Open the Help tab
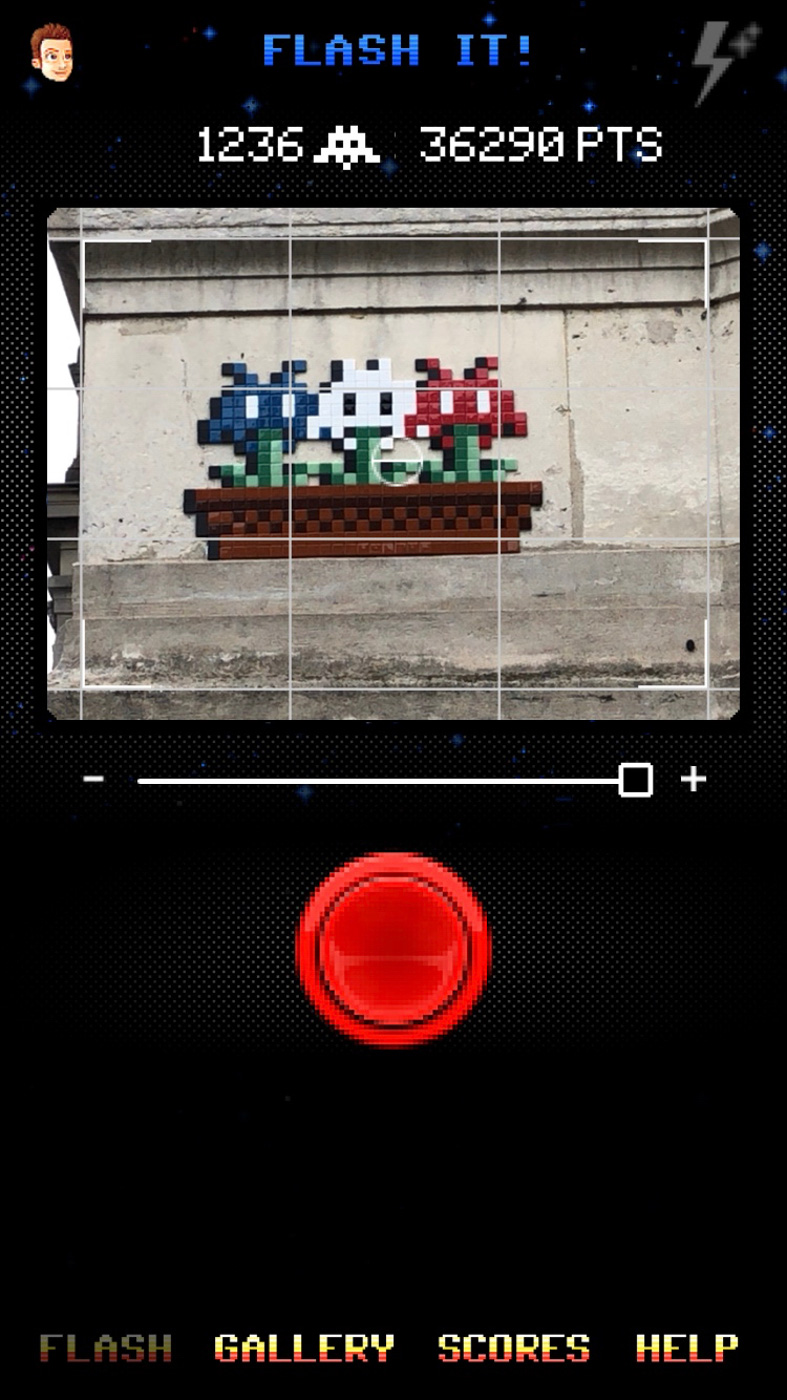Viewport: 787px width, 1400px height. pyautogui.click(x=687, y=1348)
